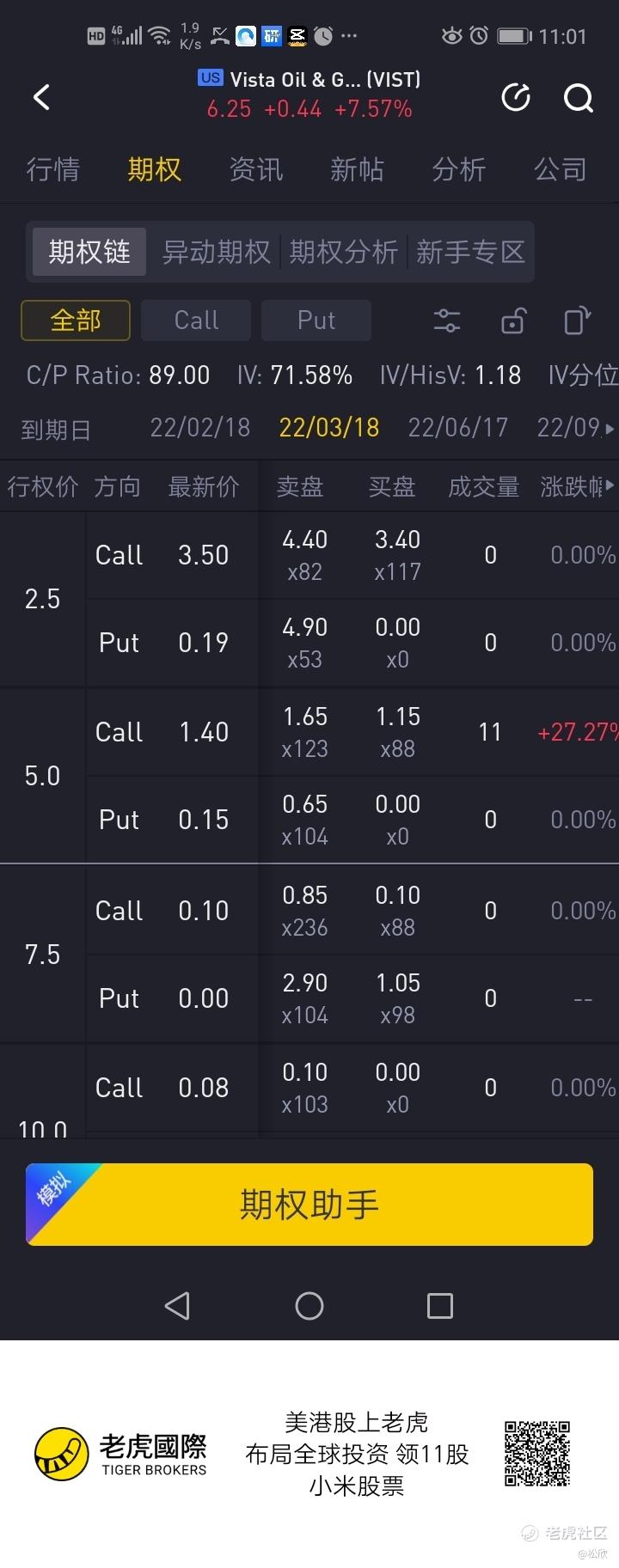Open the 新帖 tab

click(x=357, y=169)
